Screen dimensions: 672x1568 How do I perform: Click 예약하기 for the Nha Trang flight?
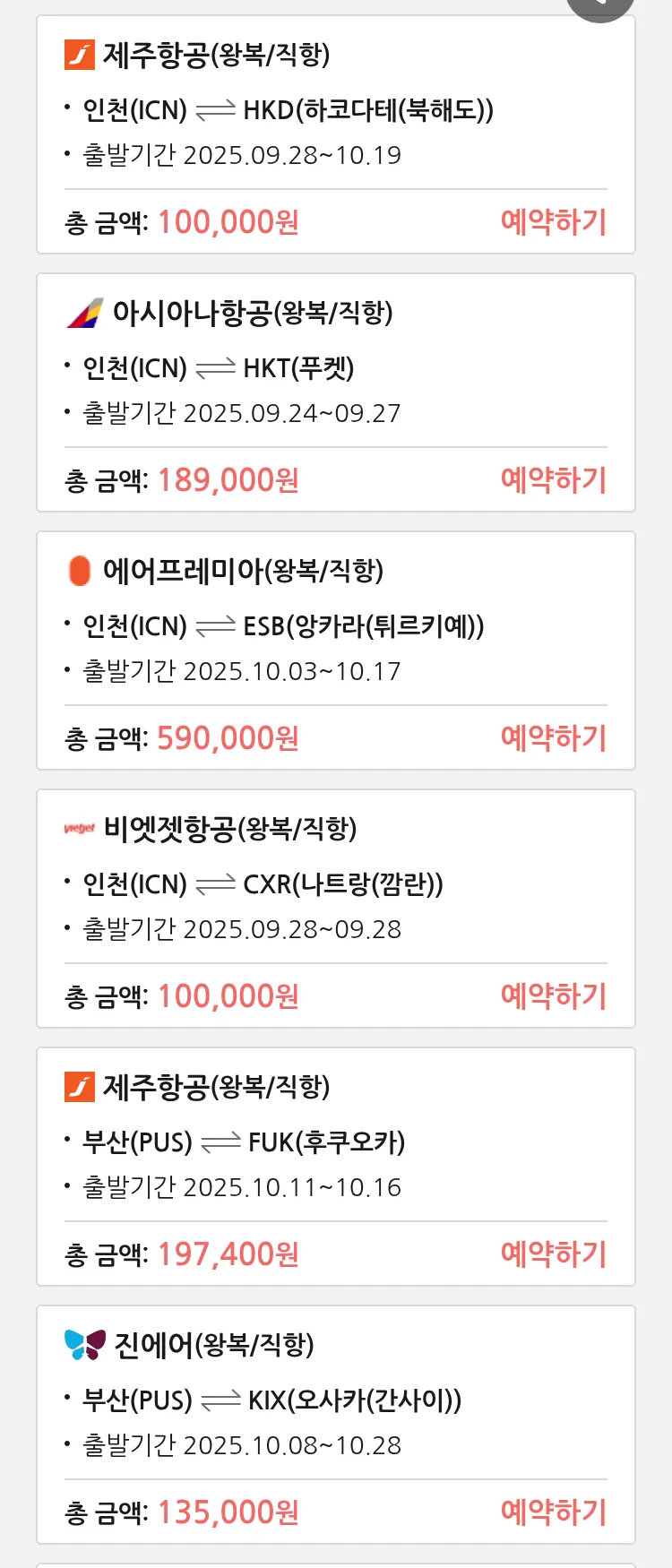554,995
